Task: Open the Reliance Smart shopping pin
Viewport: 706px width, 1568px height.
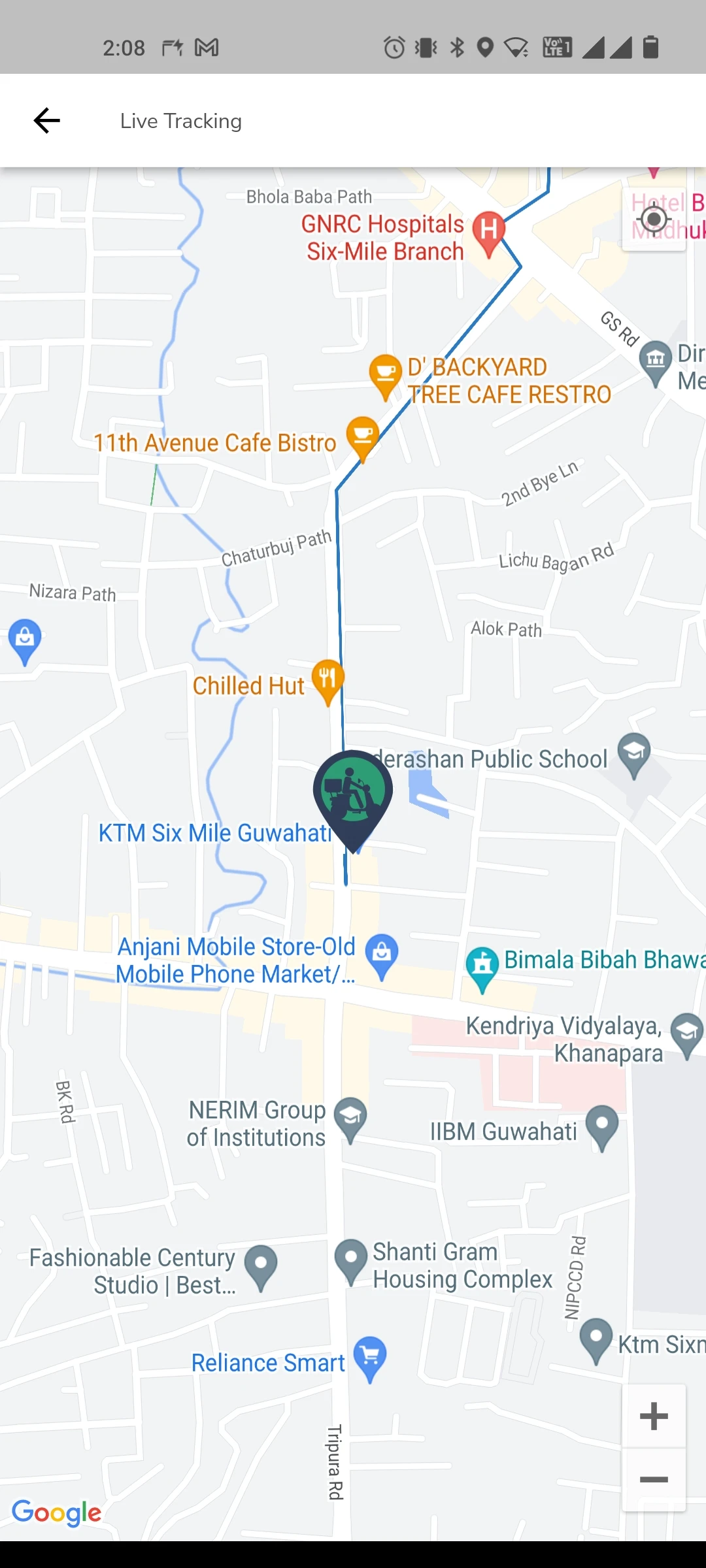Action: (x=370, y=1357)
